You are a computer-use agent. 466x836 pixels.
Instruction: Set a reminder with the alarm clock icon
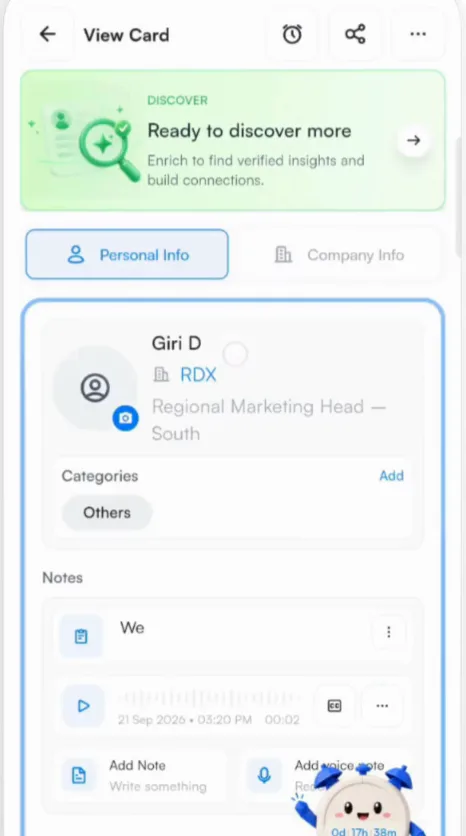click(x=292, y=35)
